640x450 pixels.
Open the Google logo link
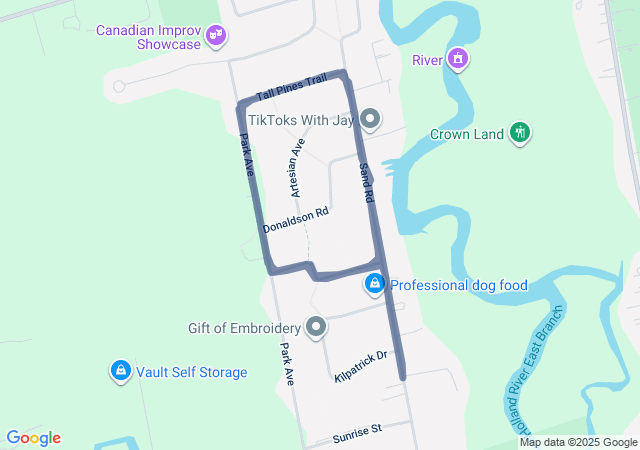click(x=34, y=438)
